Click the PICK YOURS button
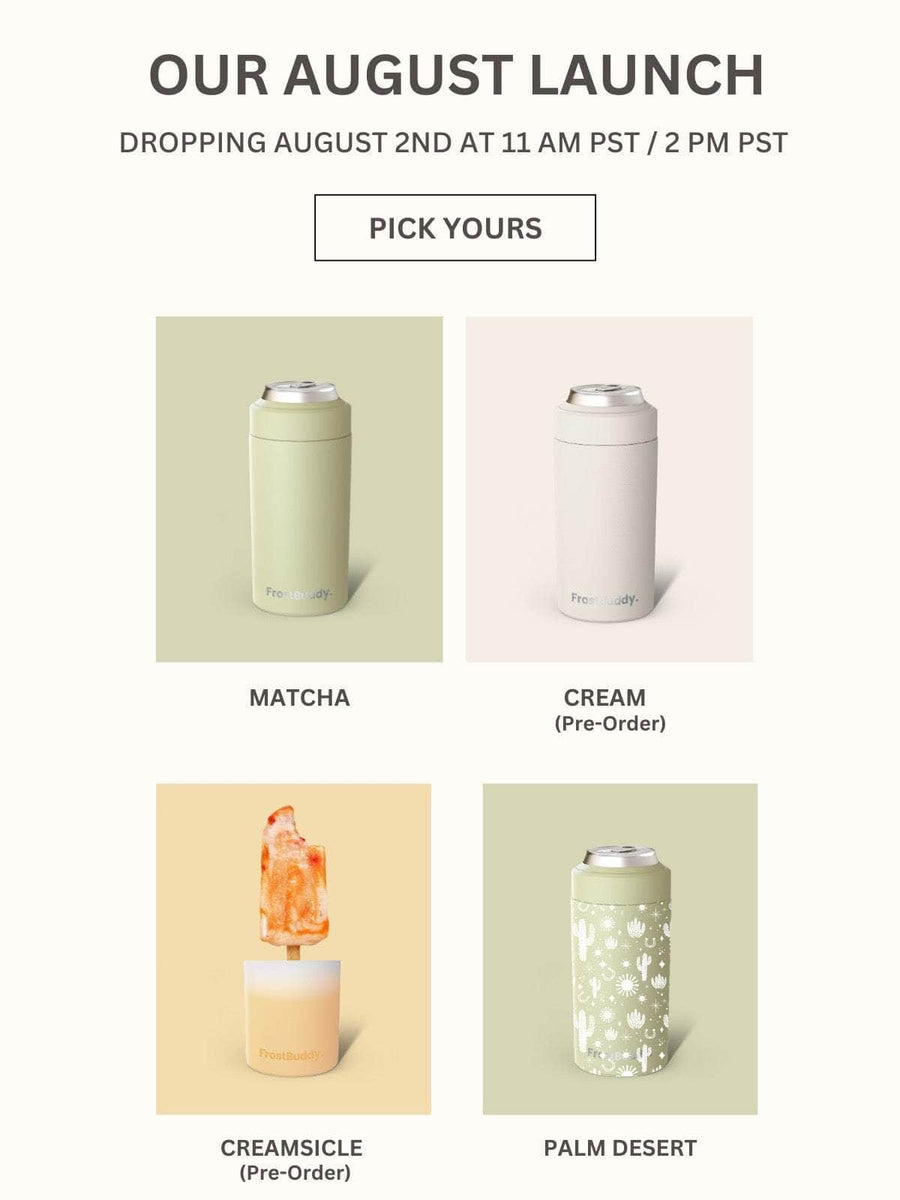Viewport: 900px width, 1200px height. (x=455, y=226)
